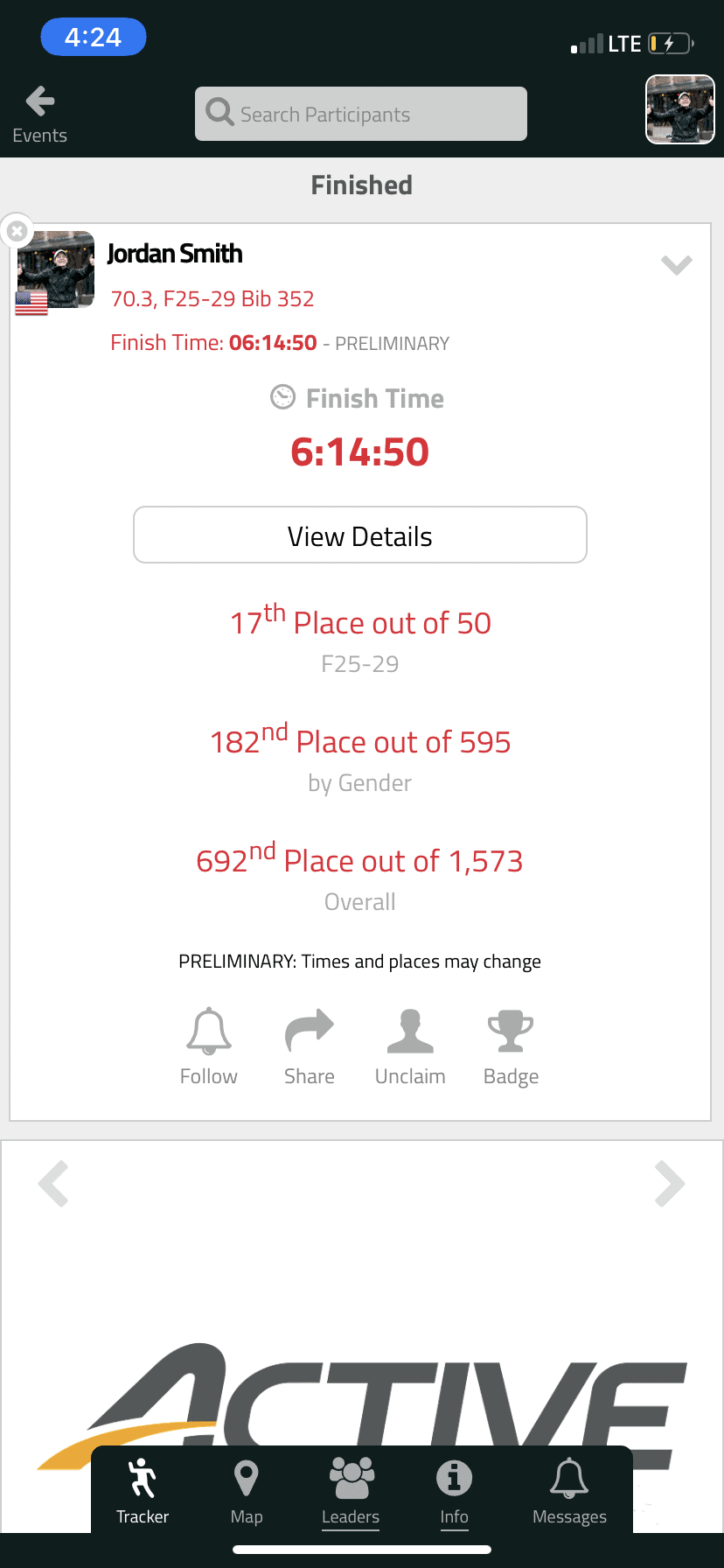Open the profile photo in top corner
This screenshot has height=1568, width=724.
[x=680, y=109]
